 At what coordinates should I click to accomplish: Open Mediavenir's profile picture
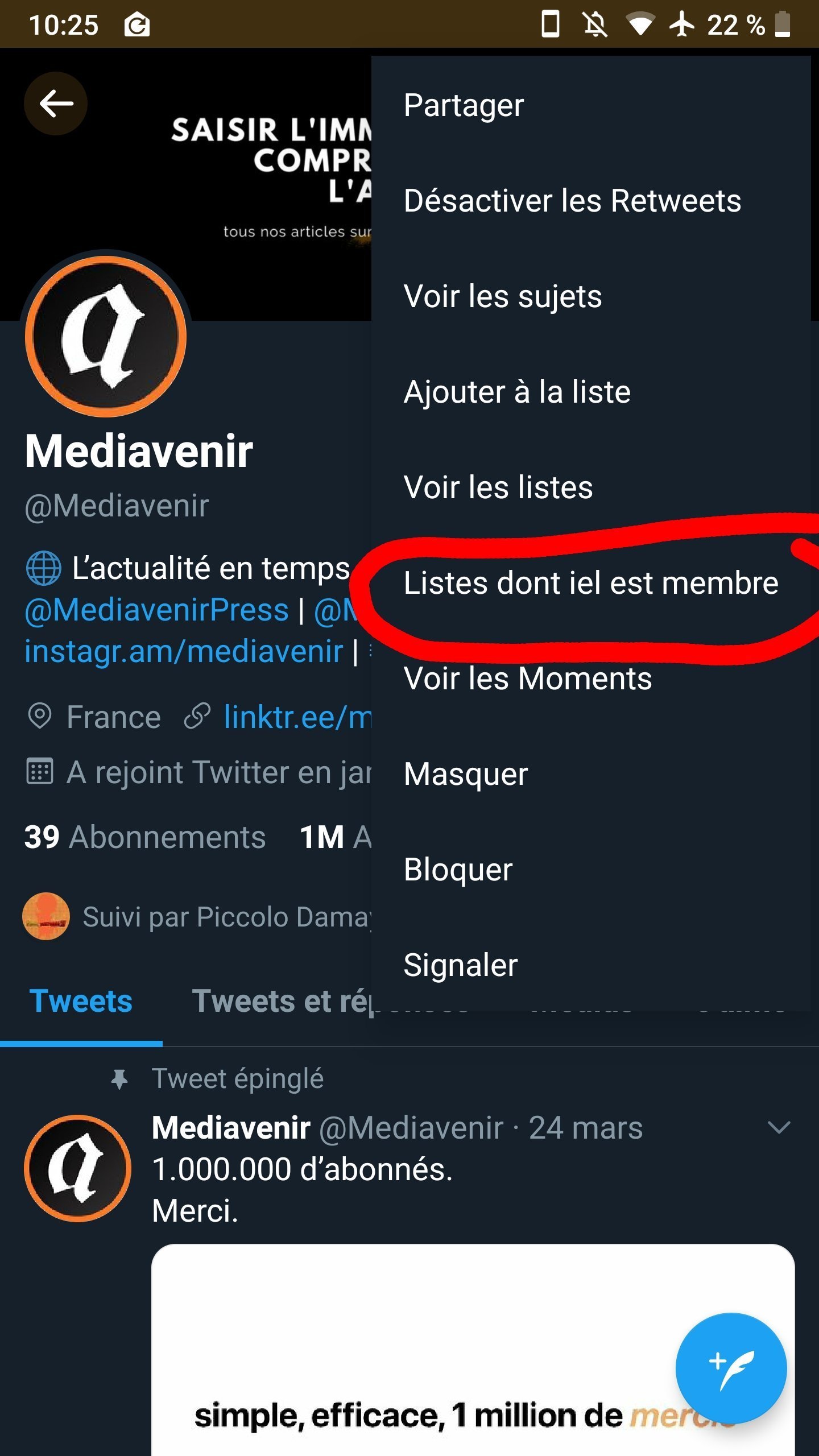(106, 337)
